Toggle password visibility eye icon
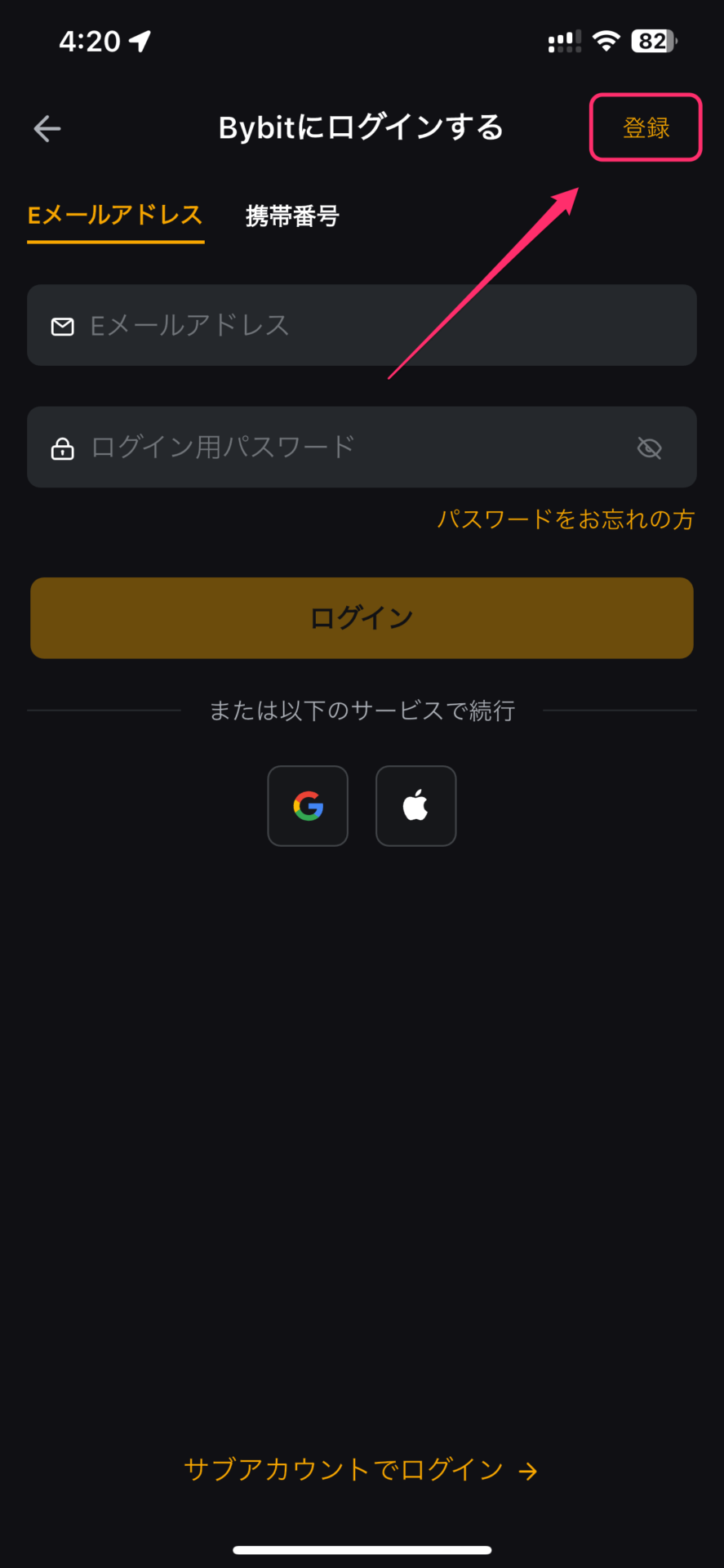The width and height of the screenshot is (724, 1568). [650, 448]
